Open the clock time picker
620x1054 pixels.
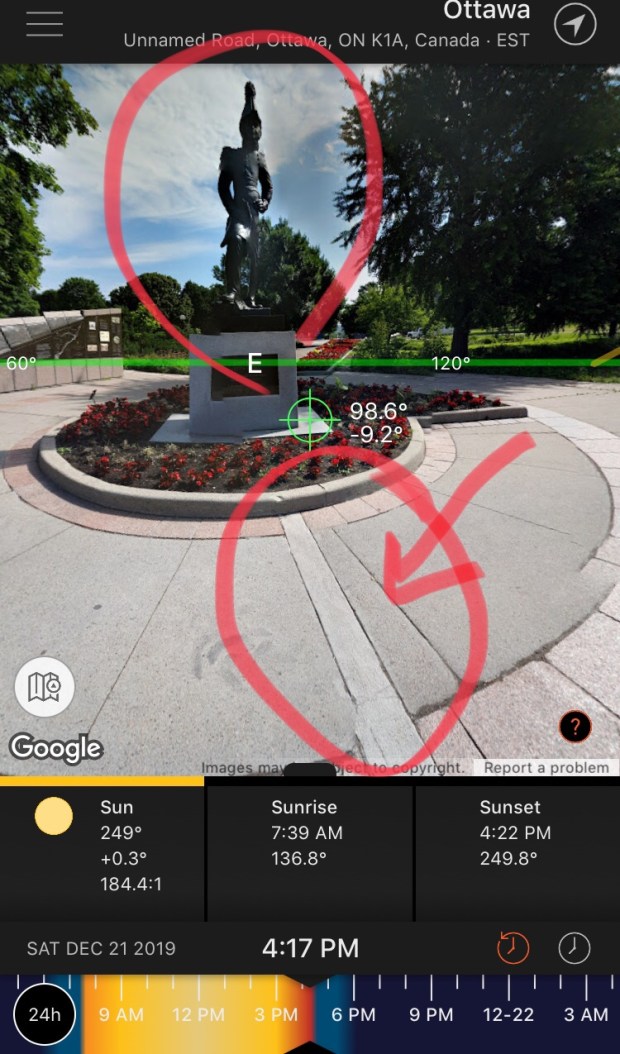[x=574, y=947]
